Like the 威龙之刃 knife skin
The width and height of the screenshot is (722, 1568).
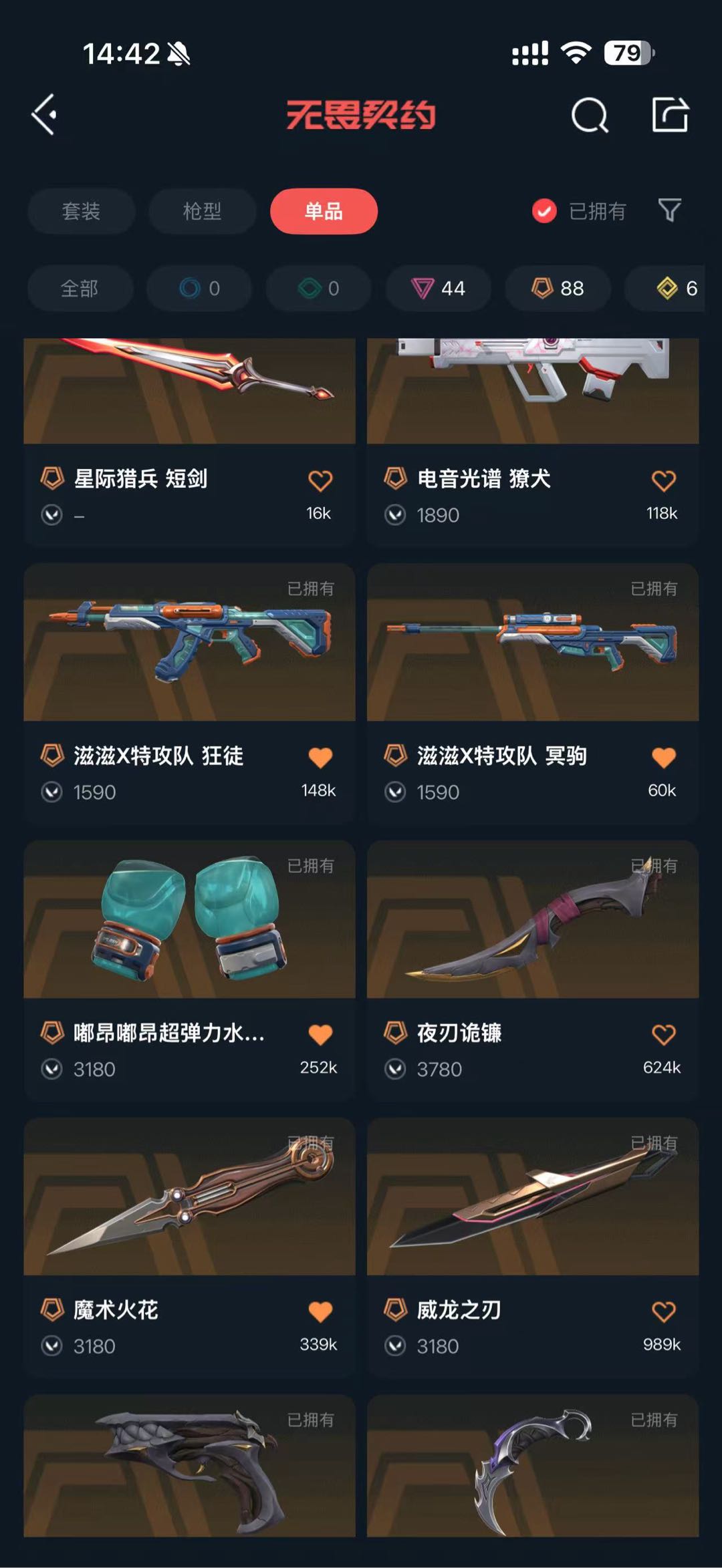(x=663, y=1311)
